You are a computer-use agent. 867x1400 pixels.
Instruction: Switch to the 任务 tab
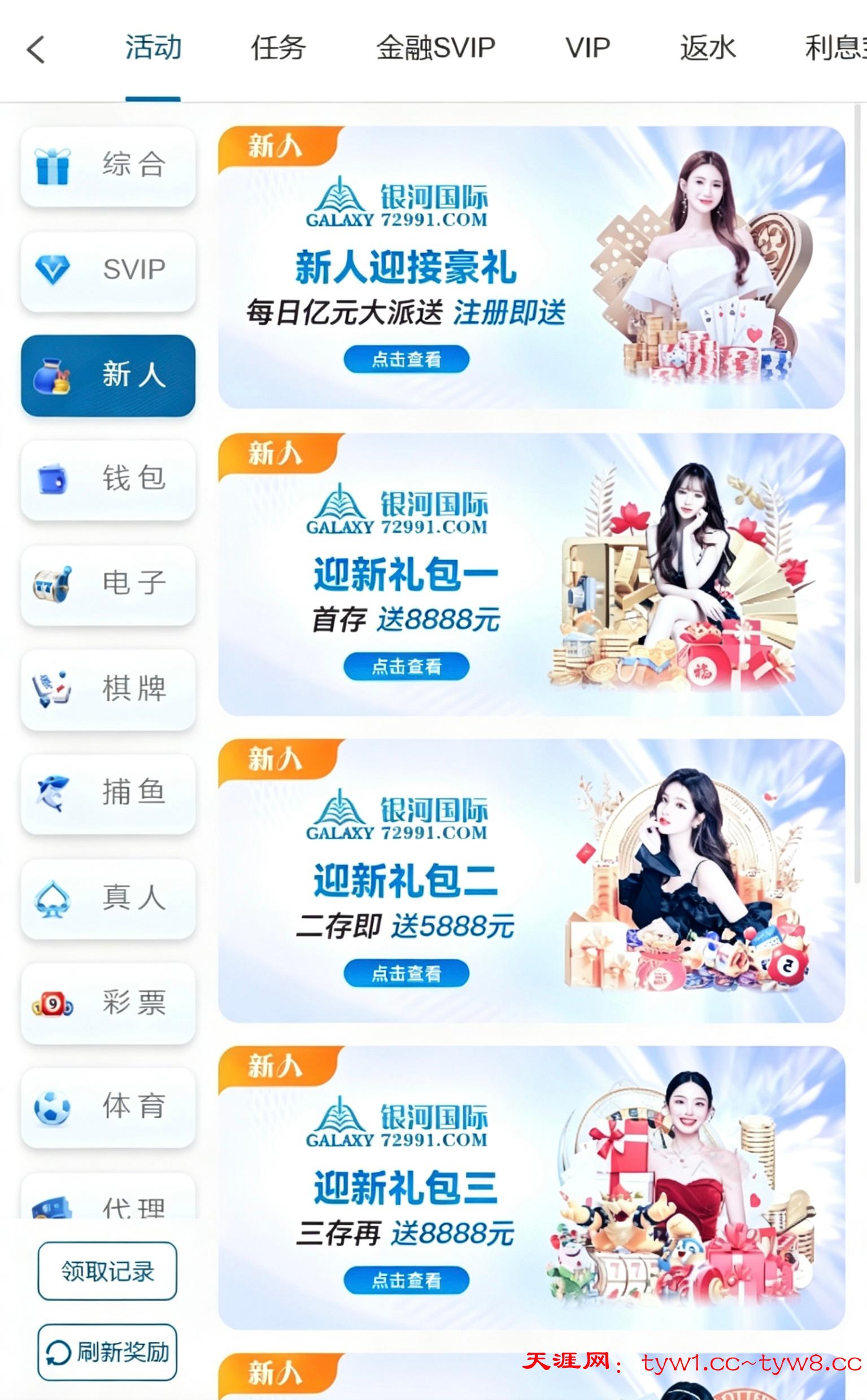(x=278, y=48)
